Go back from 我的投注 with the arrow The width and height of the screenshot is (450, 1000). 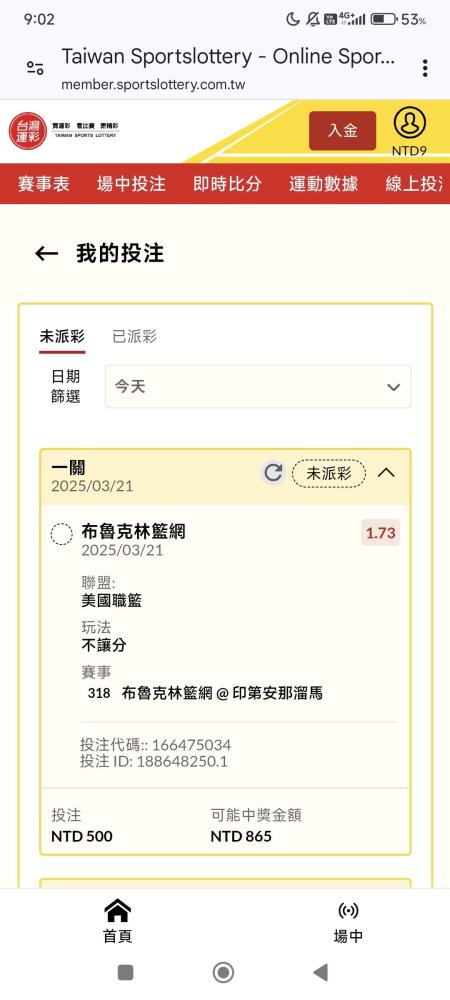tap(47, 254)
